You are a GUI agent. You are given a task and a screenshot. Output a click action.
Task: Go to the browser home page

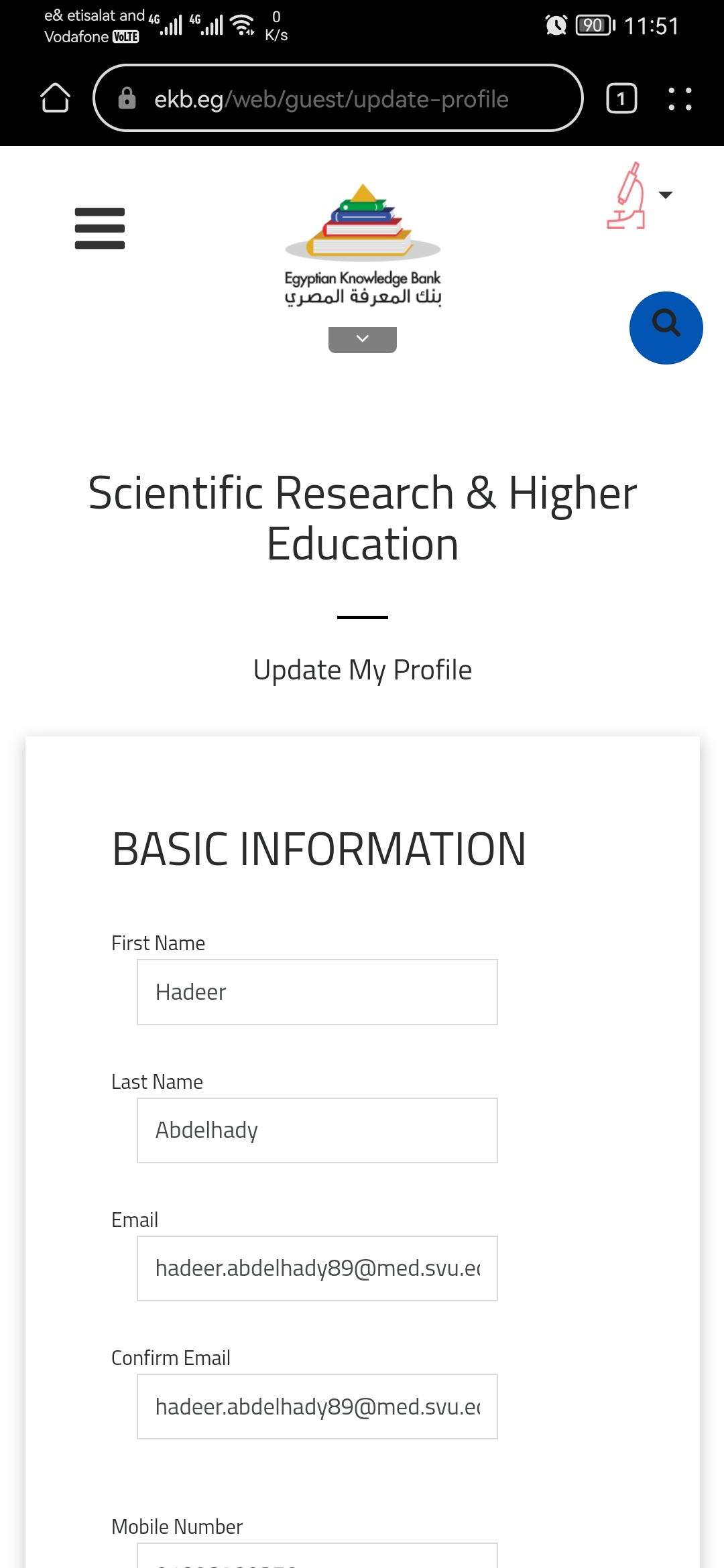click(55, 99)
